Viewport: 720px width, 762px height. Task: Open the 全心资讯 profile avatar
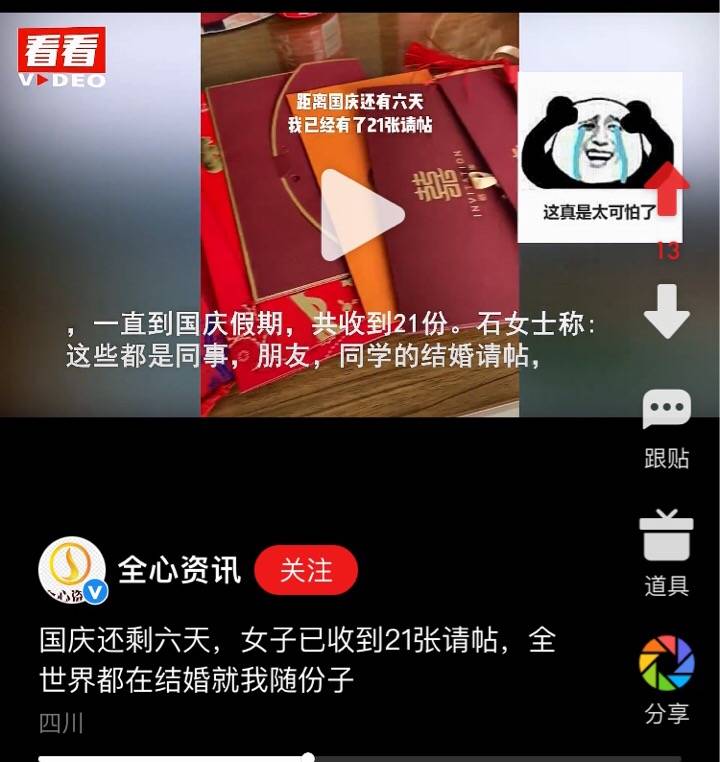(72, 571)
